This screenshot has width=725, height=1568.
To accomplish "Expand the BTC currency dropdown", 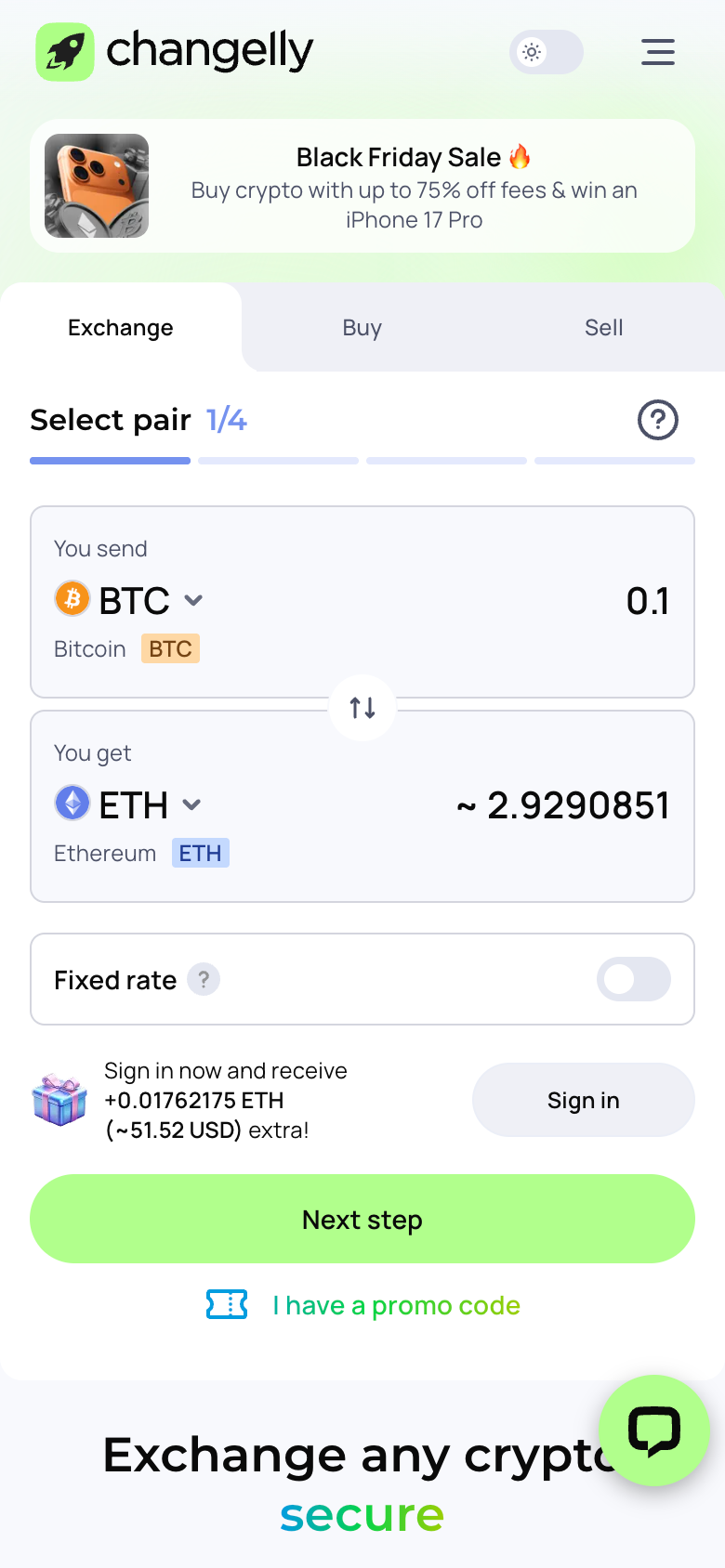I will (x=192, y=599).
